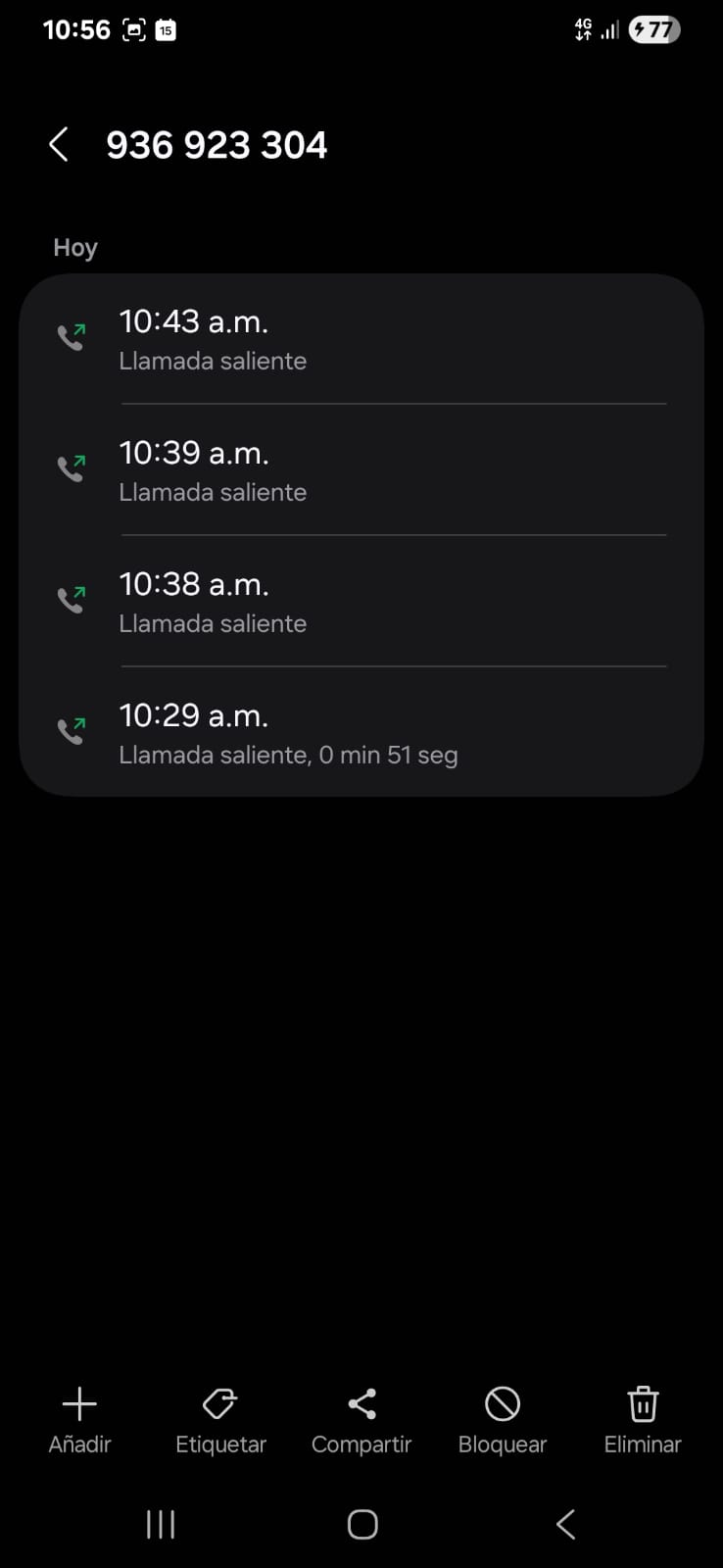
Task: Go back from the 936 923 304 call history
Action: pyautogui.click(x=59, y=145)
